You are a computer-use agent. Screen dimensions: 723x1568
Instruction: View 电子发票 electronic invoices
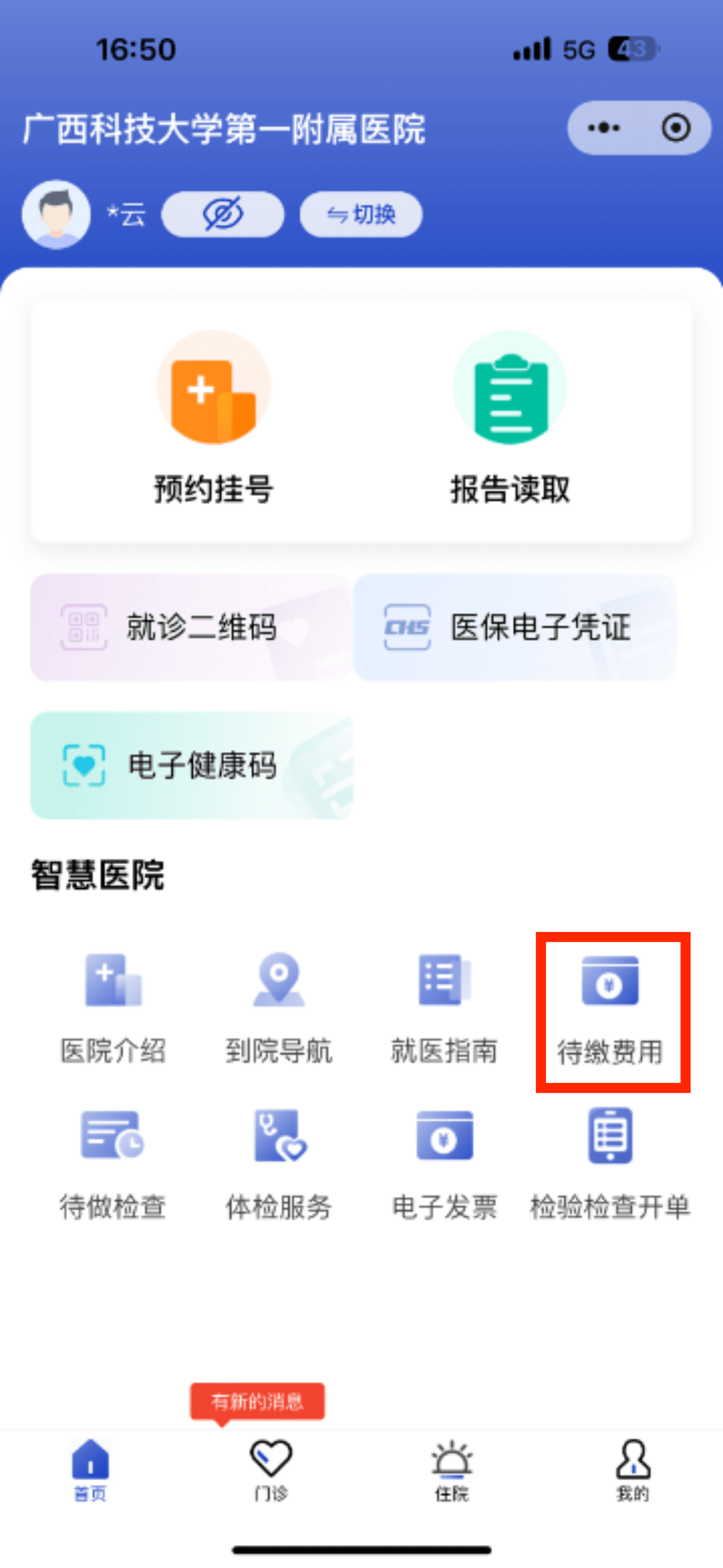click(x=444, y=1163)
